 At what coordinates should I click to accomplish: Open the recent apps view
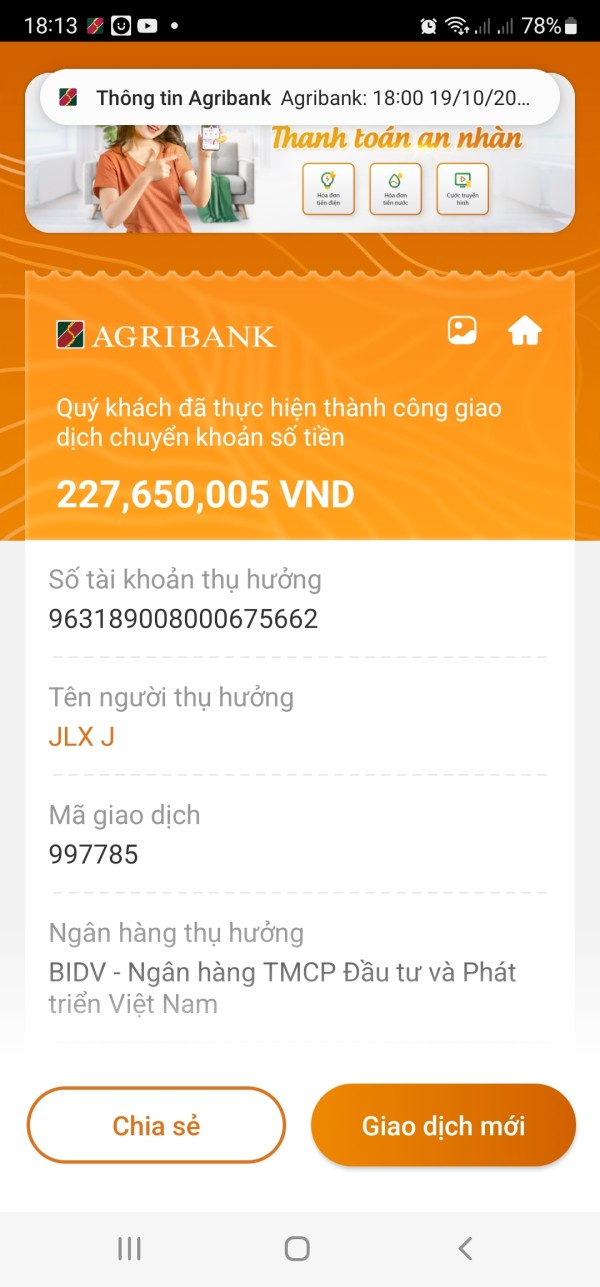(x=129, y=1248)
